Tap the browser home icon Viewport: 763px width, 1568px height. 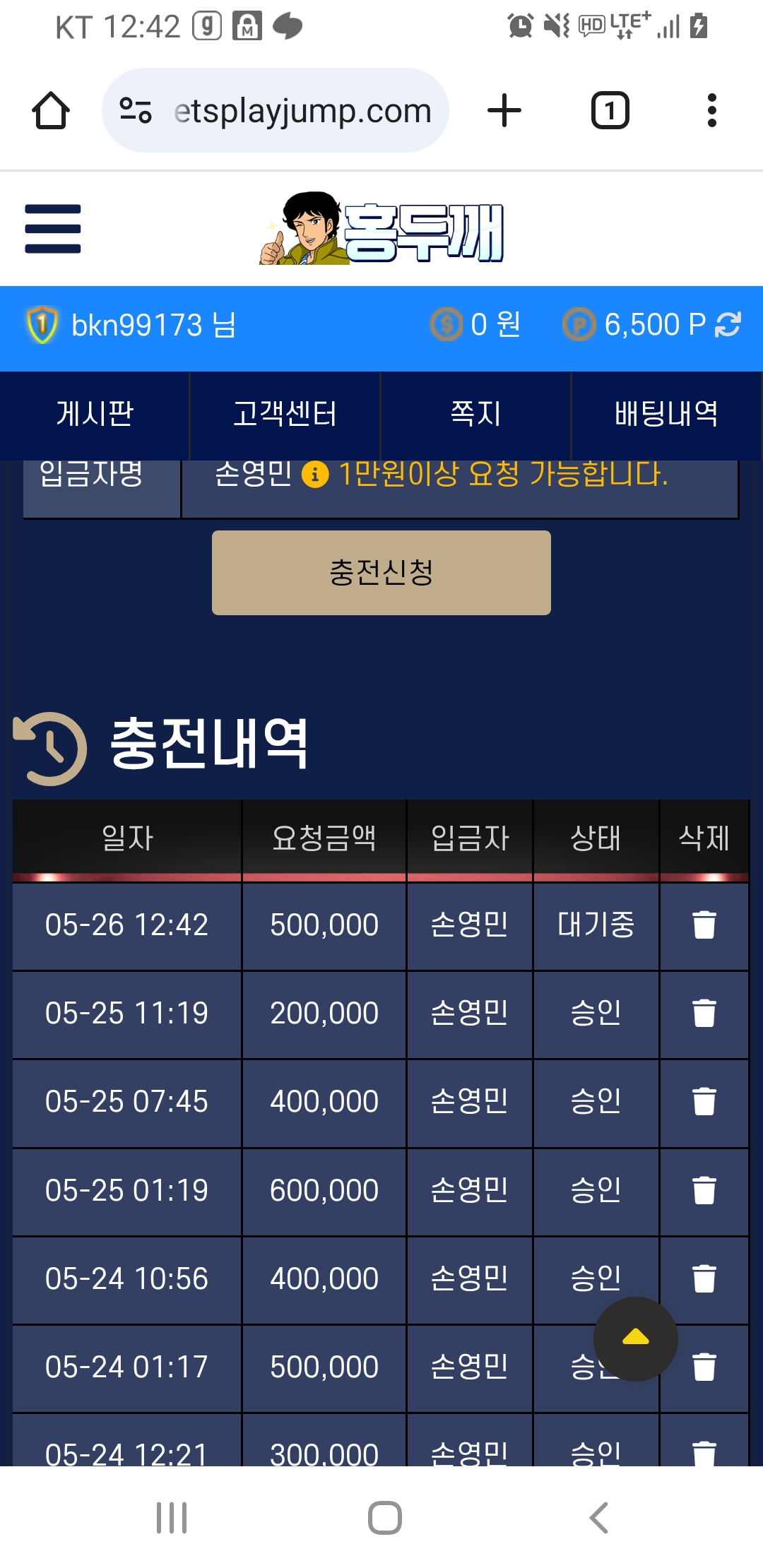pyautogui.click(x=51, y=111)
